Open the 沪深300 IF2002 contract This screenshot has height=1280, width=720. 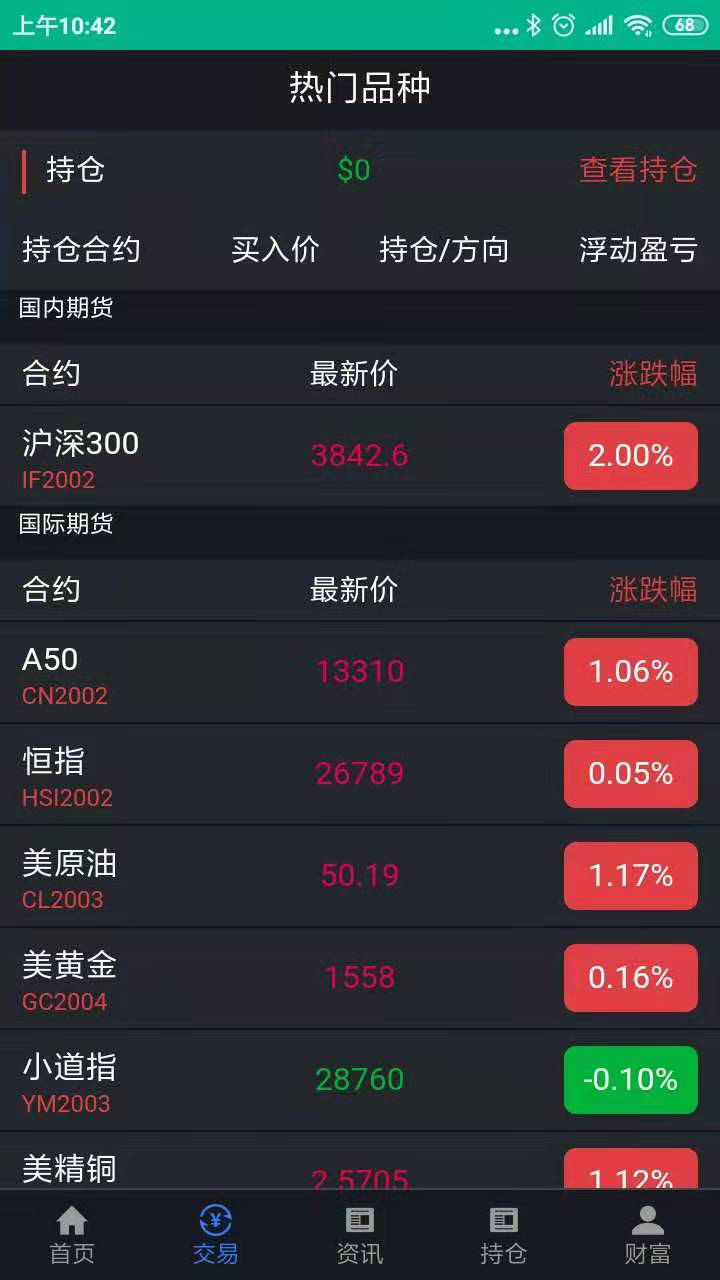(360, 456)
